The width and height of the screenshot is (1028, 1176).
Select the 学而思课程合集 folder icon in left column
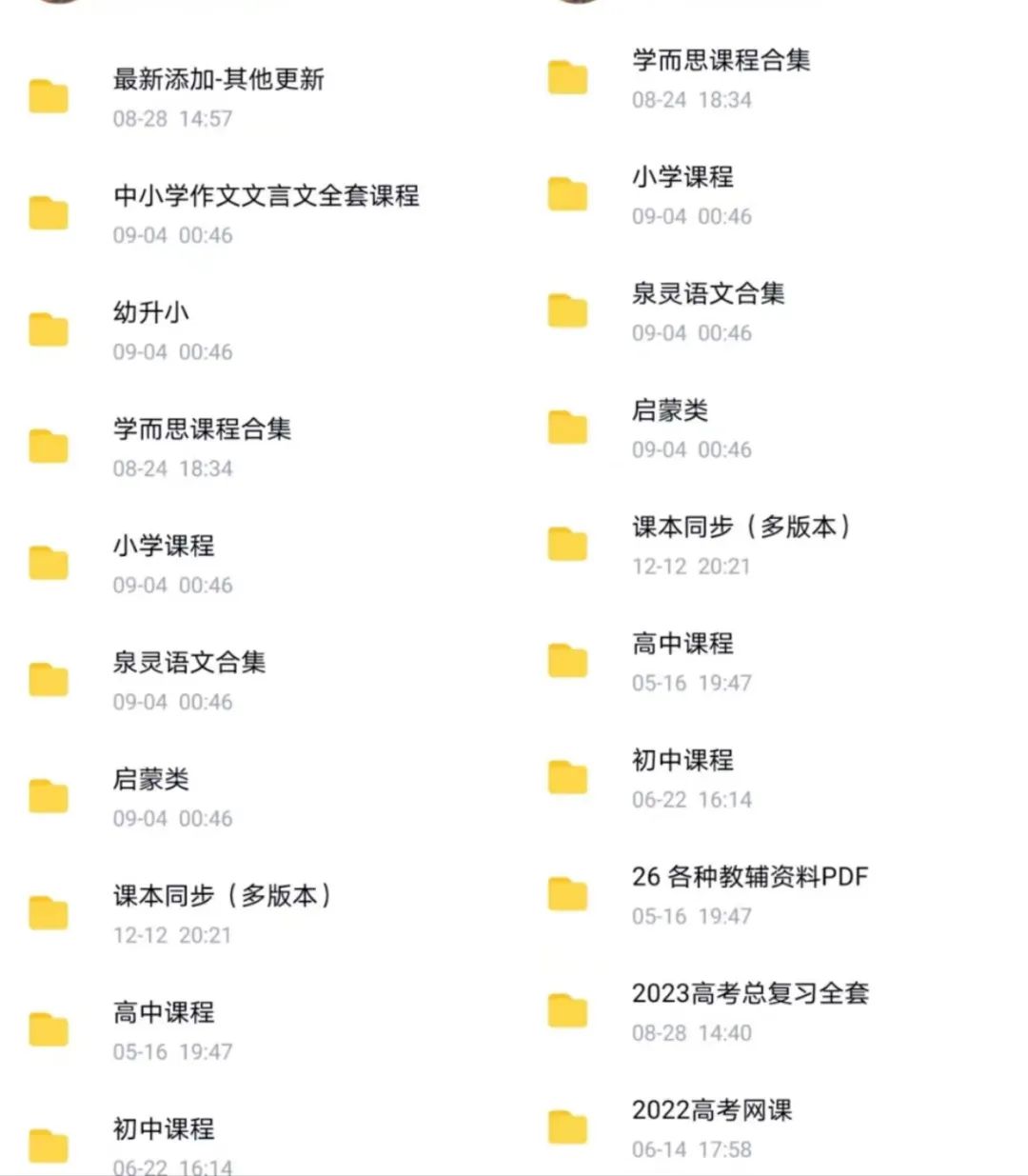point(49,445)
